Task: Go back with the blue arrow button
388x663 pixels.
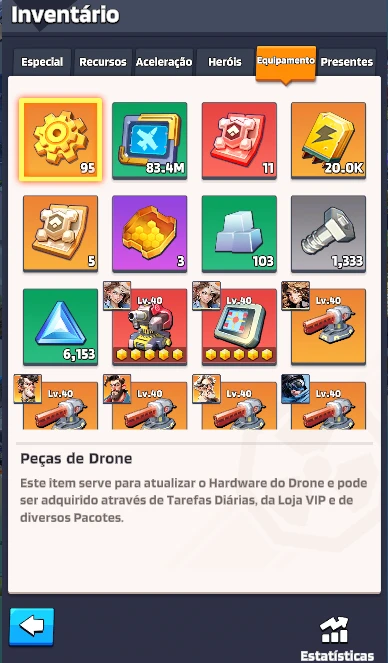Action: coord(32,627)
